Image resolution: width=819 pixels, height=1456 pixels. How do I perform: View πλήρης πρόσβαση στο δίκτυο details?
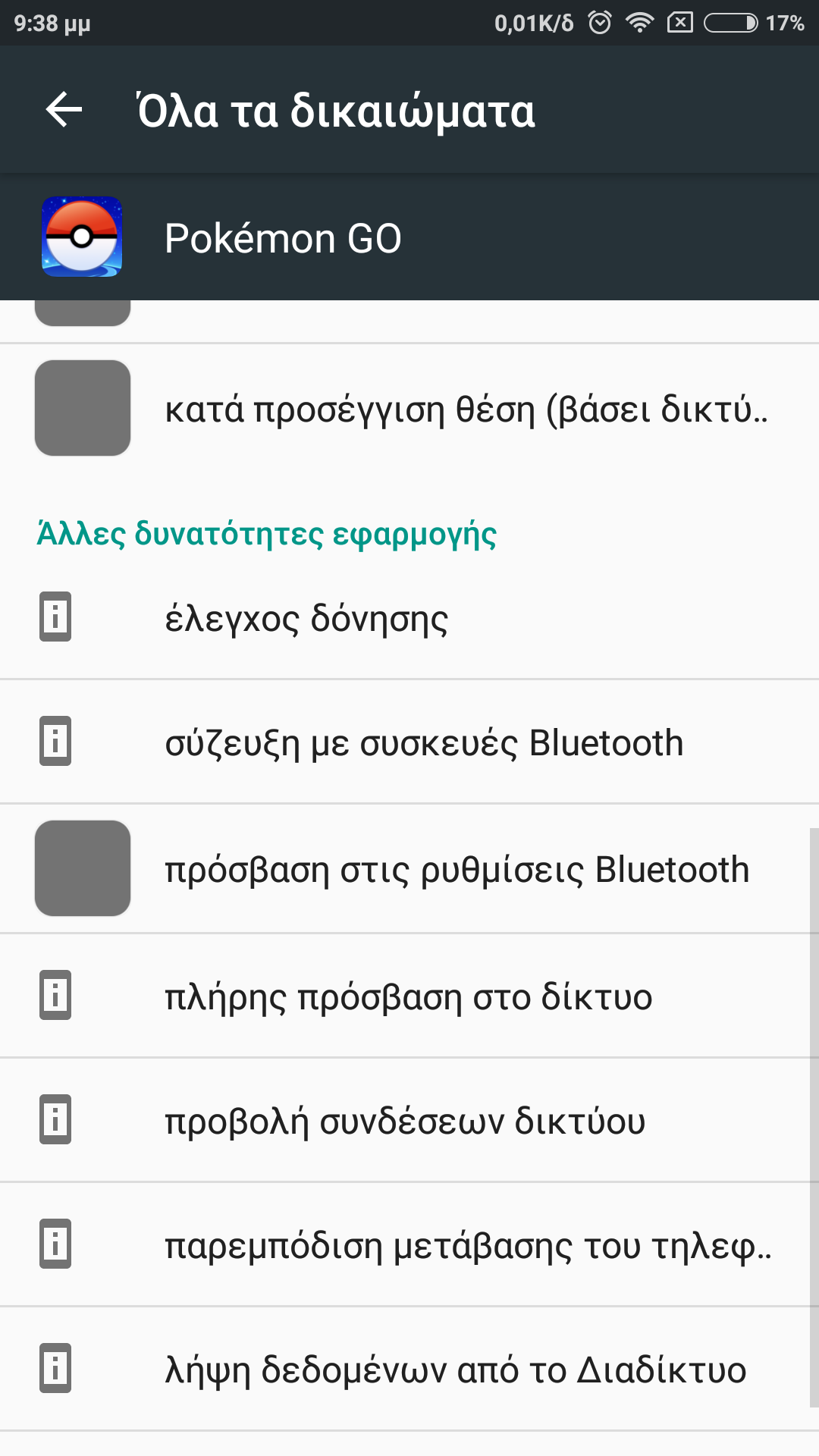tap(408, 997)
